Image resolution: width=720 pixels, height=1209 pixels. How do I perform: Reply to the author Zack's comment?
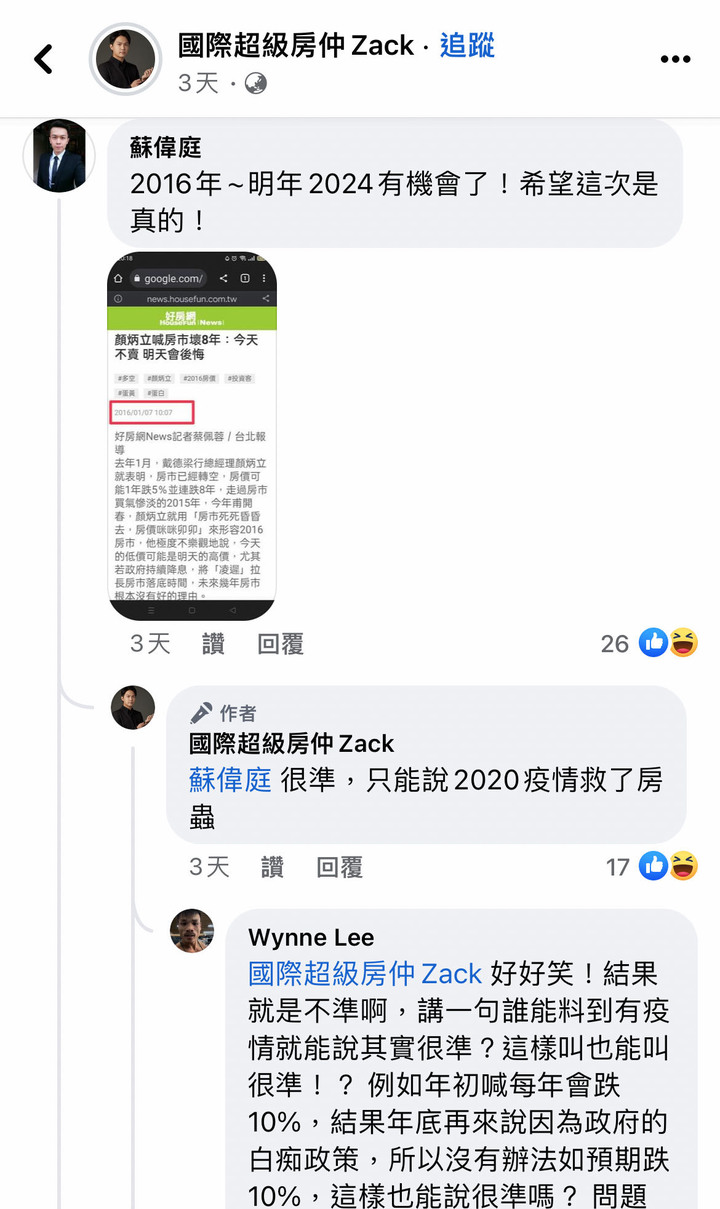339,866
